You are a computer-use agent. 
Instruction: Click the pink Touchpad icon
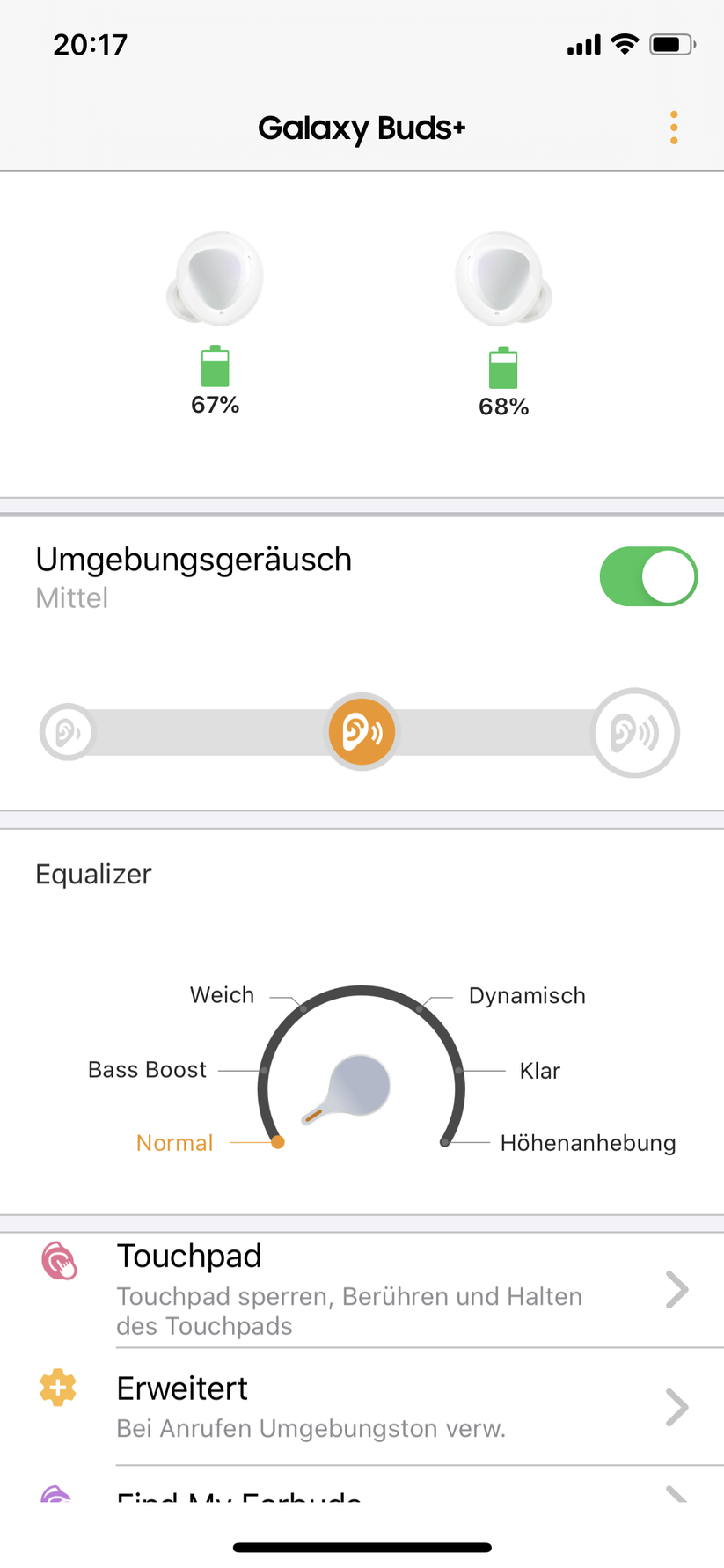[x=57, y=1260]
